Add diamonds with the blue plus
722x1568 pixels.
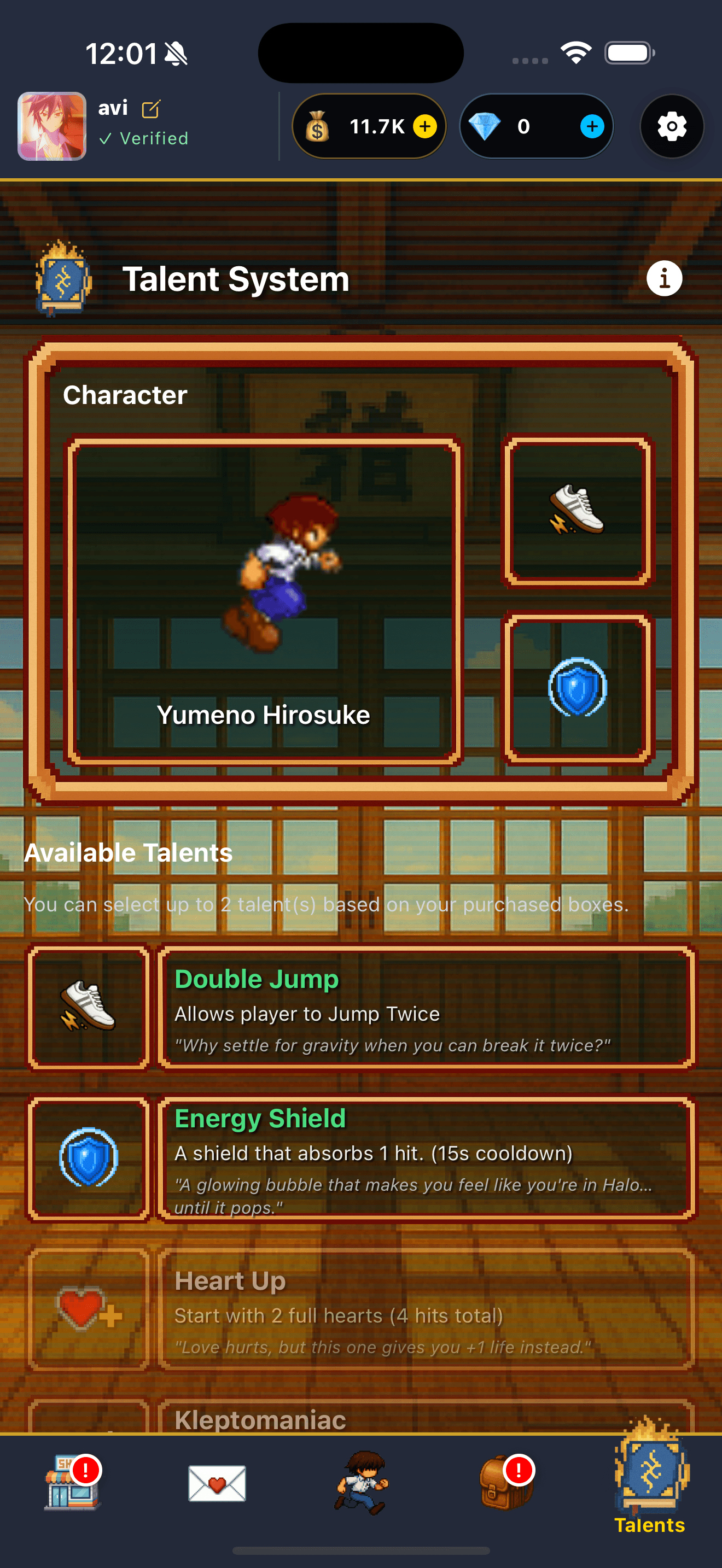click(592, 127)
